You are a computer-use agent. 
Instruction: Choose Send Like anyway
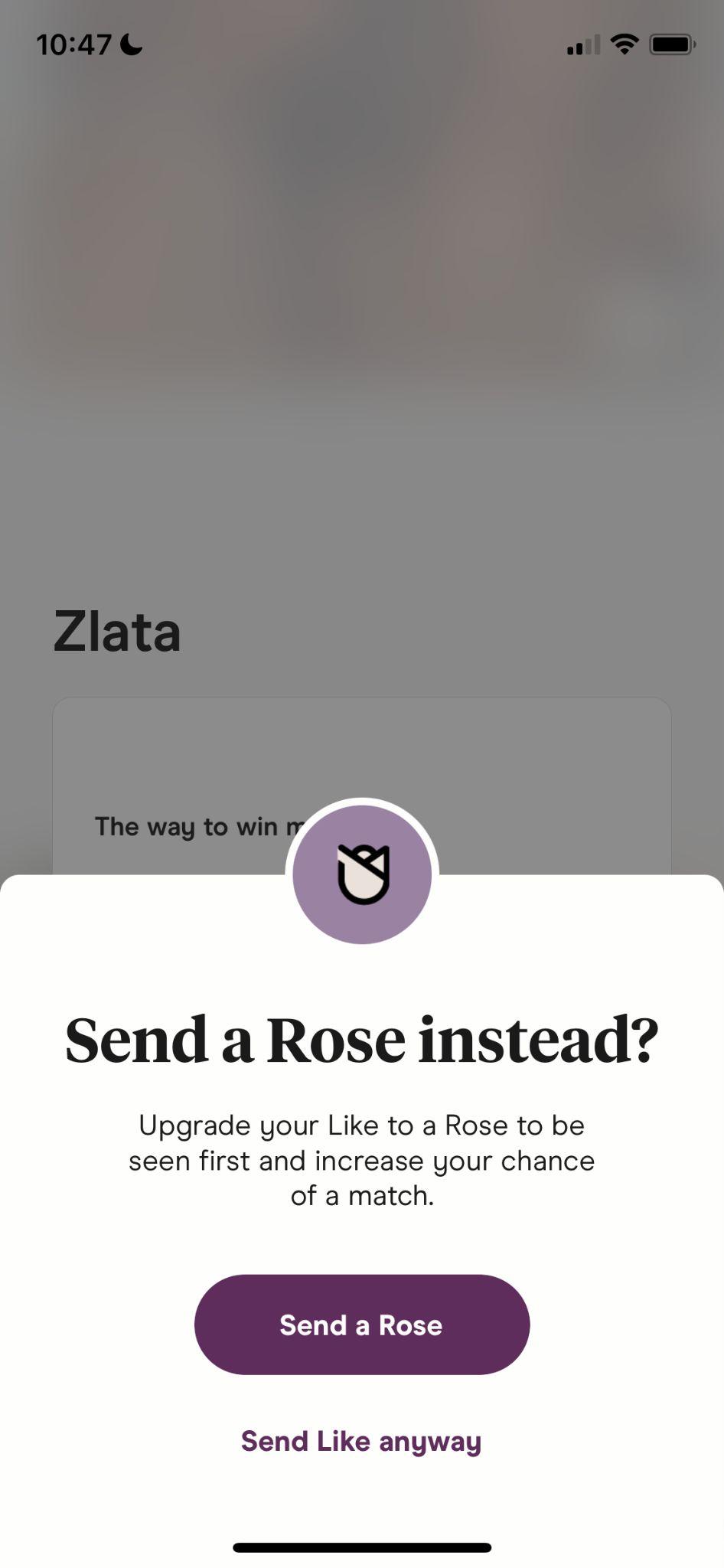click(361, 1441)
